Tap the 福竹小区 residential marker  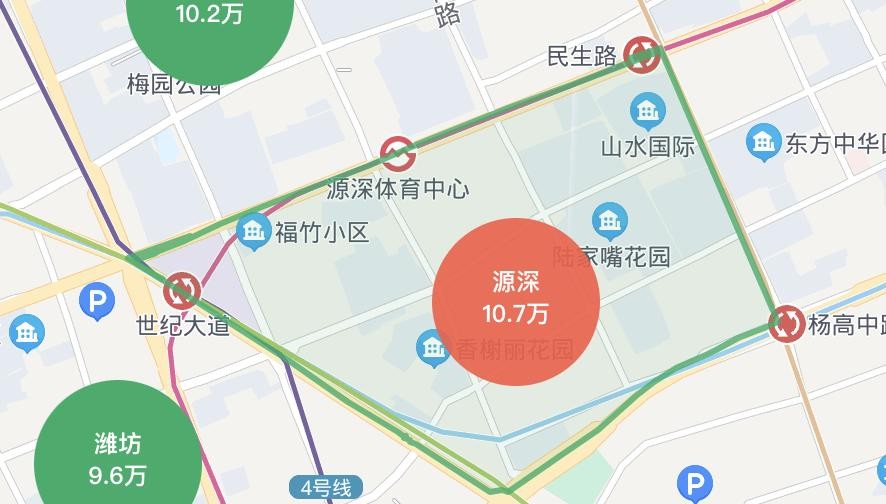[x=254, y=232]
